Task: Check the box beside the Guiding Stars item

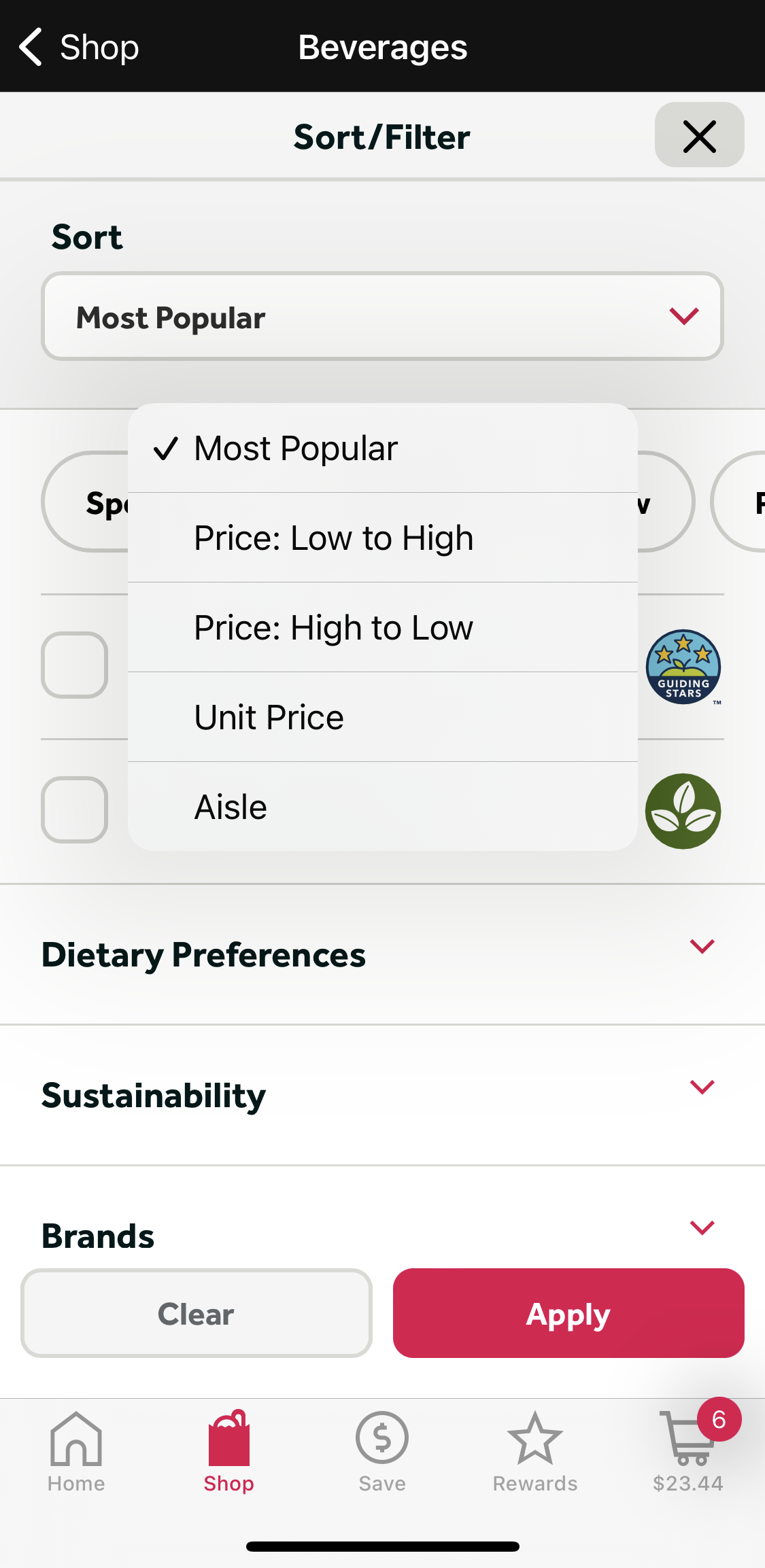Action: (74, 664)
